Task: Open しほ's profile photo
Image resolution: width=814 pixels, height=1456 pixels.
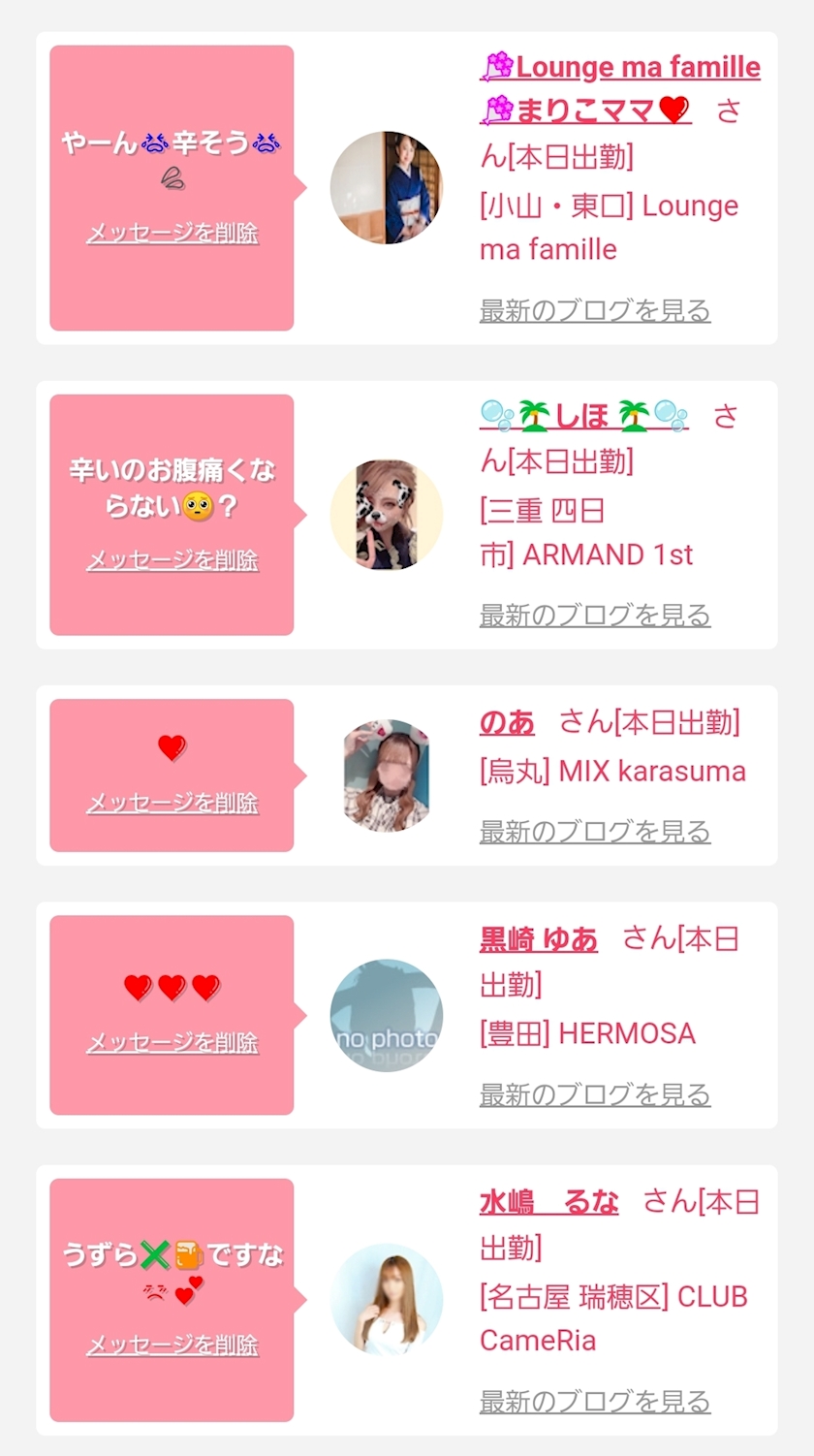Action: [x=387, y=515]
